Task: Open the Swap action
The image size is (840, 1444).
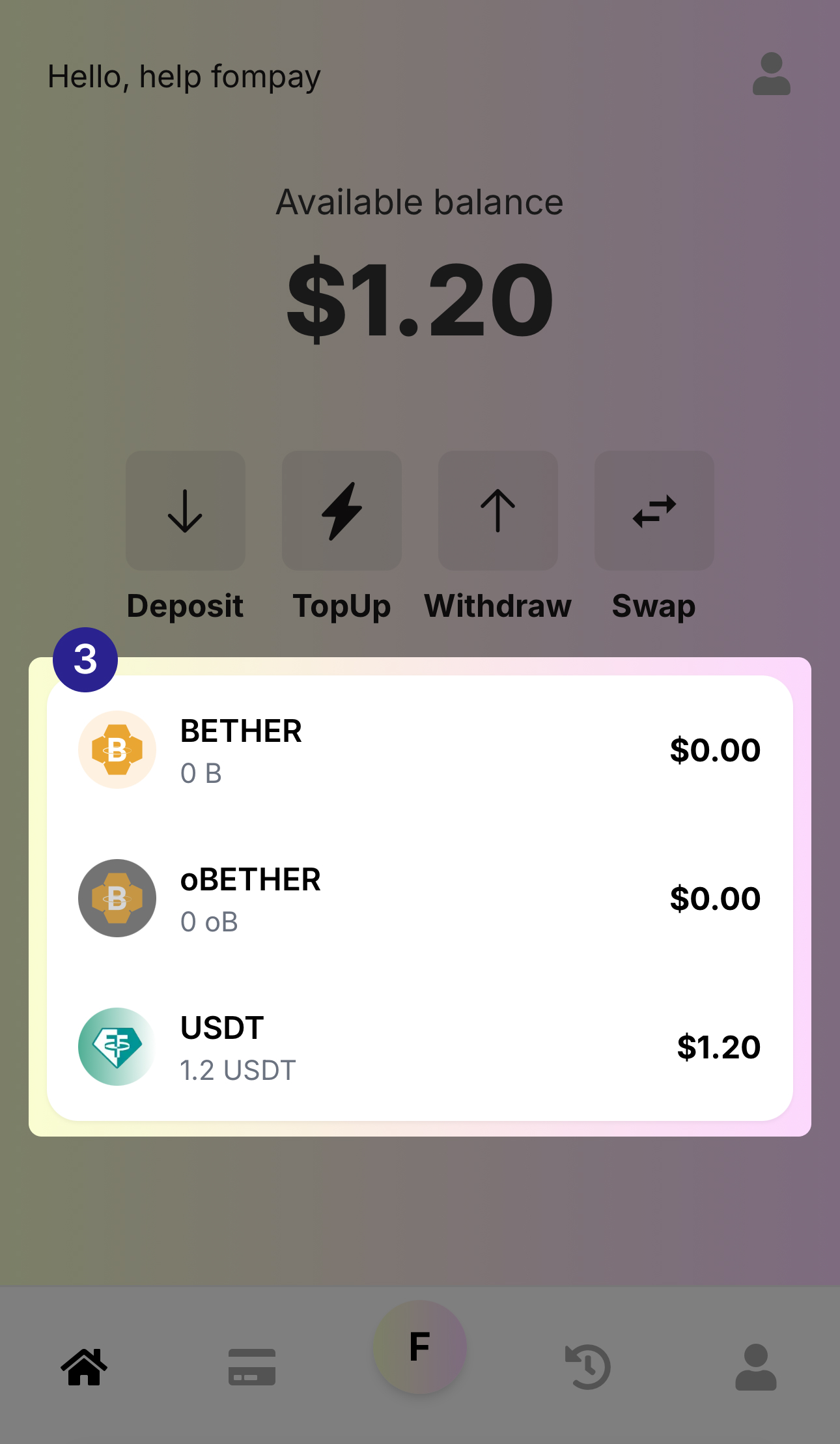Action: tap(654, 511)
